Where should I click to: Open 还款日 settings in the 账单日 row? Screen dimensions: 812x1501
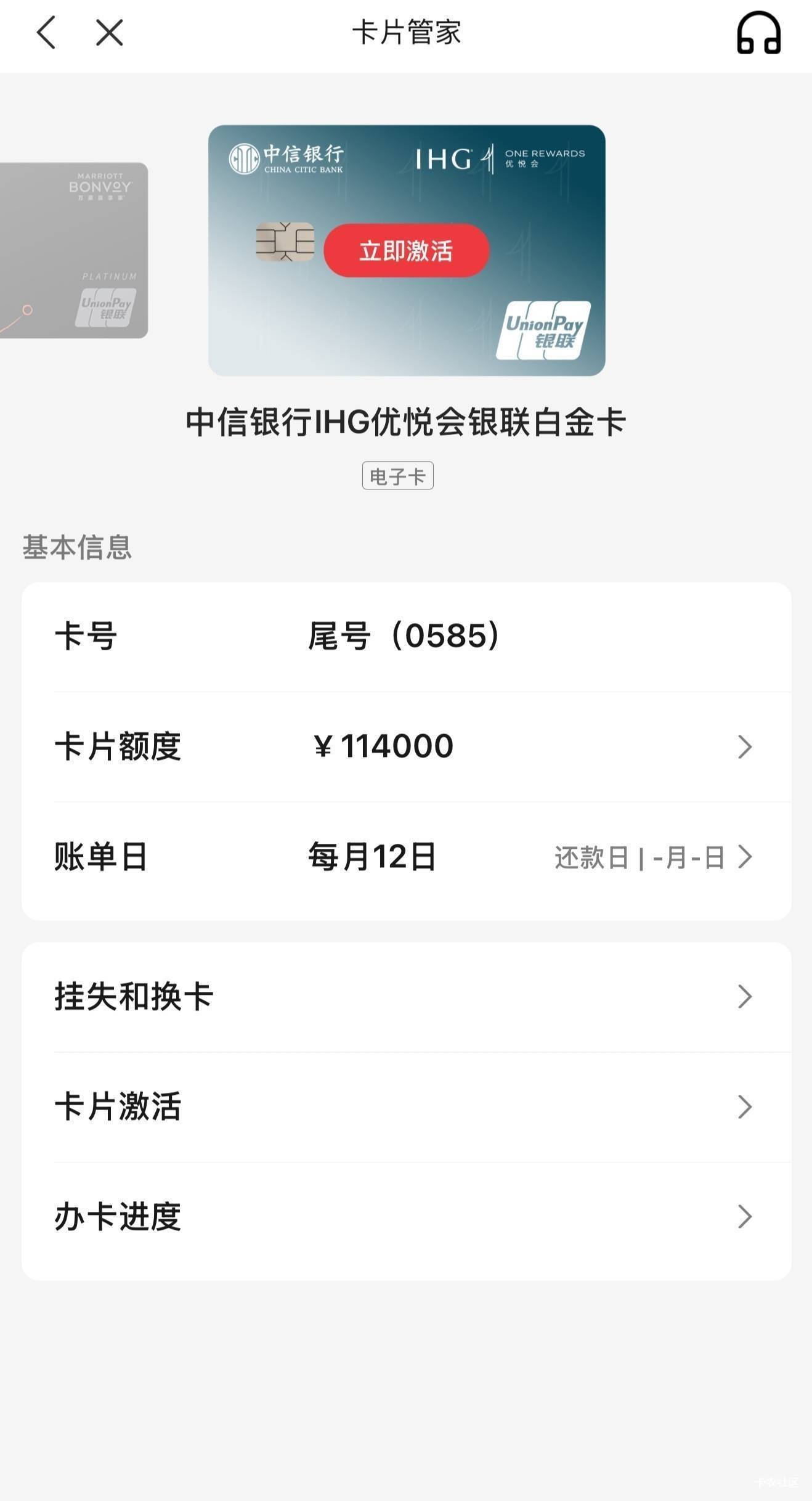click(x=653, y=857)
